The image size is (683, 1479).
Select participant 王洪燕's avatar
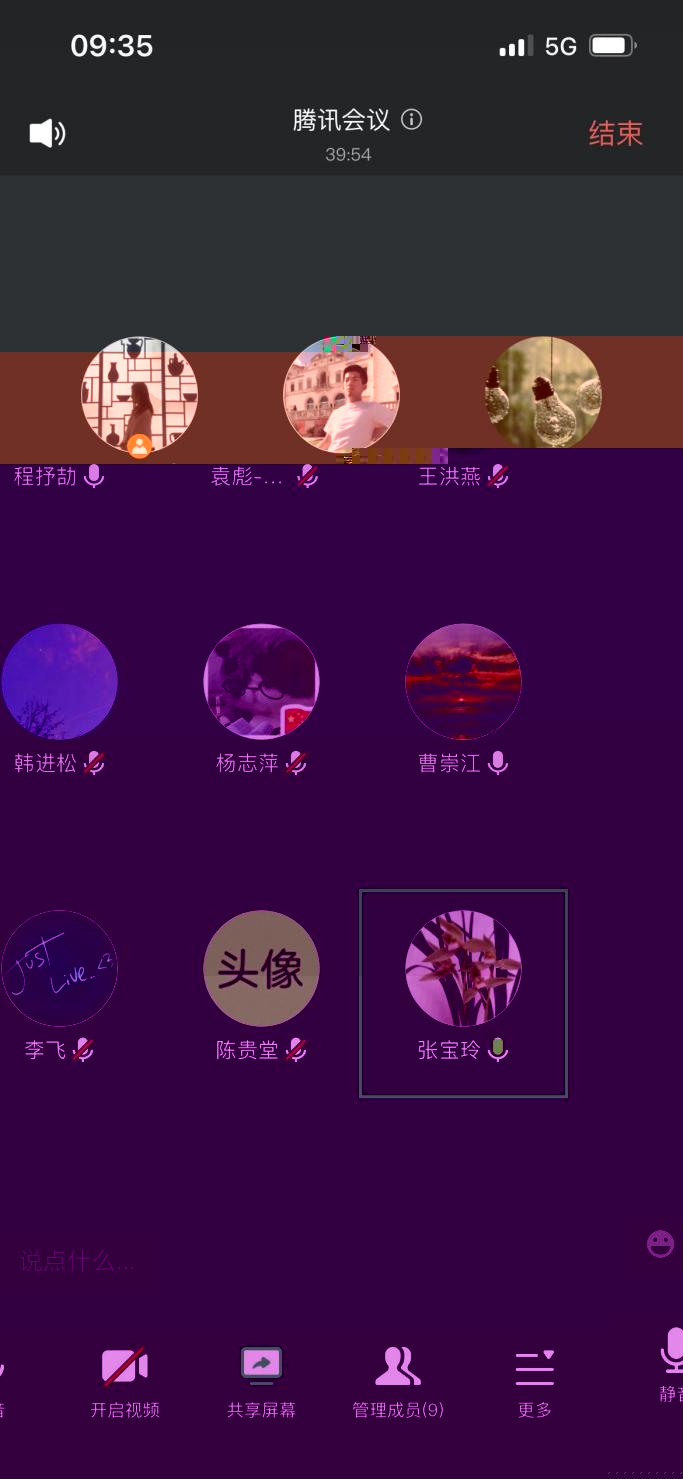(x=543, y=393)
